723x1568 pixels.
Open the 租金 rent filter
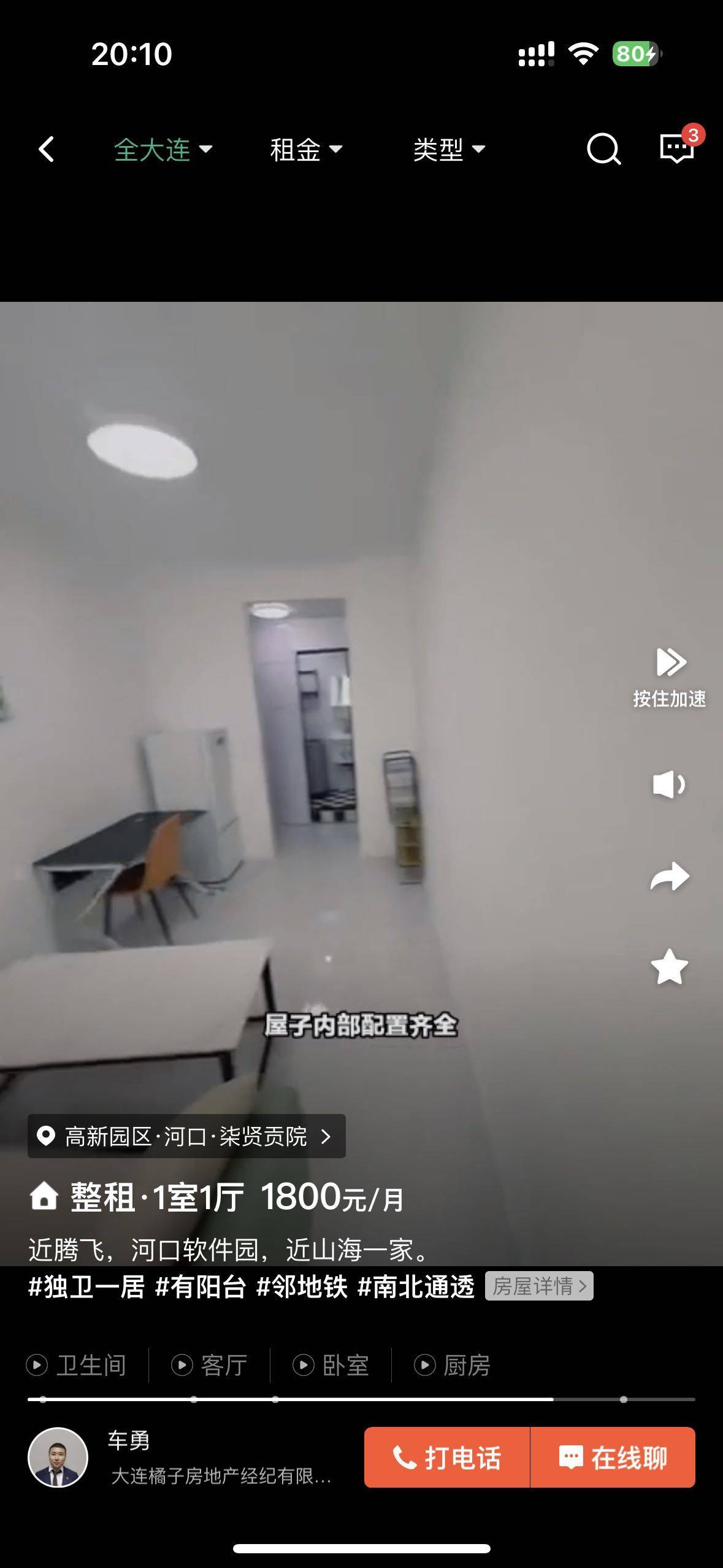(305, 149)
